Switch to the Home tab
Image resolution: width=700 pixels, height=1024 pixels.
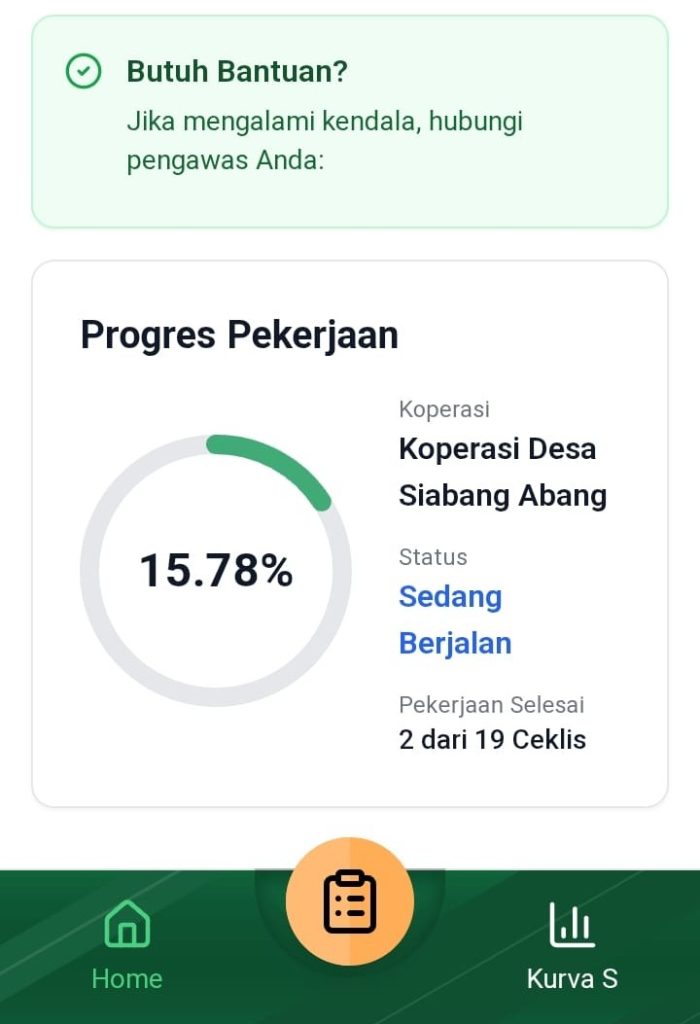tap(127, 943)
